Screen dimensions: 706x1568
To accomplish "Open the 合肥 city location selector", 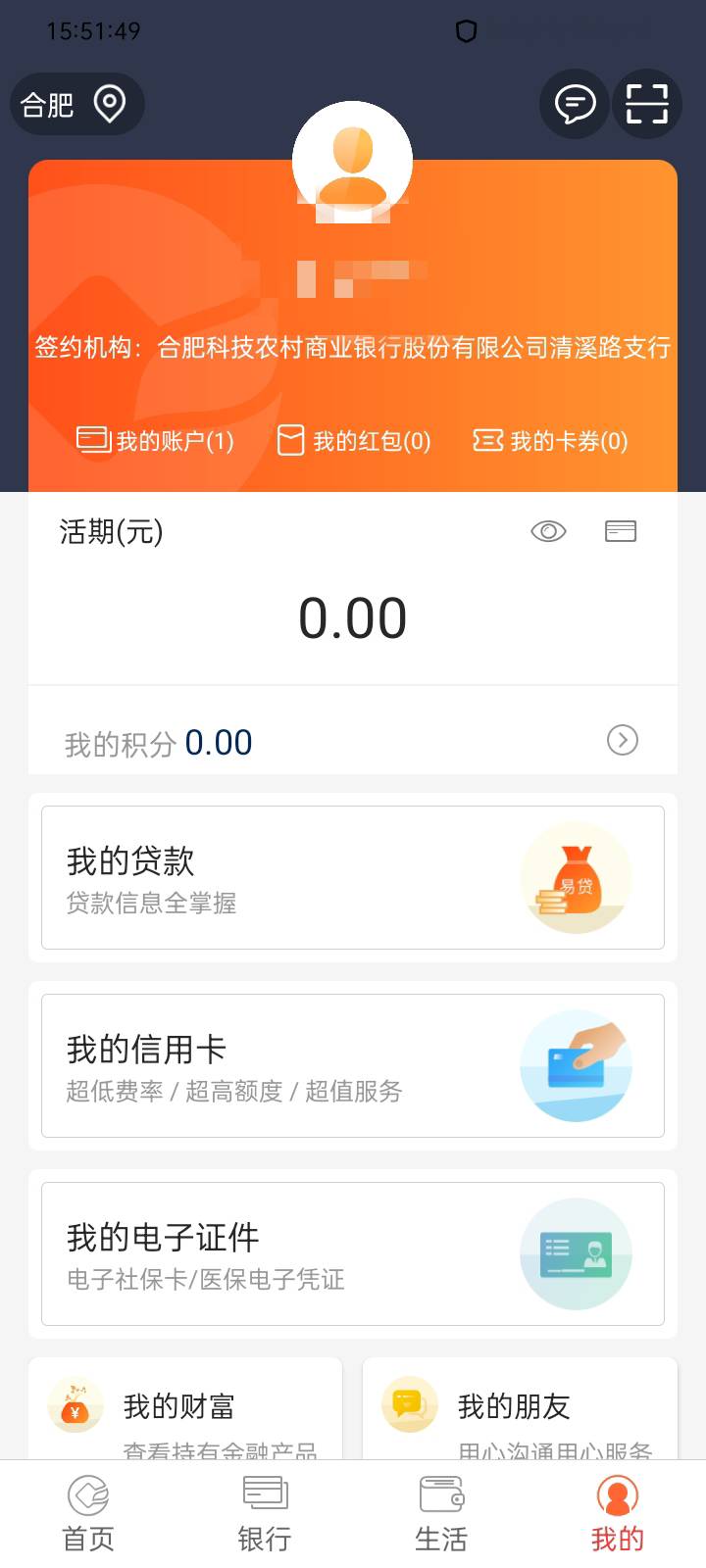I will pos(76,104).
